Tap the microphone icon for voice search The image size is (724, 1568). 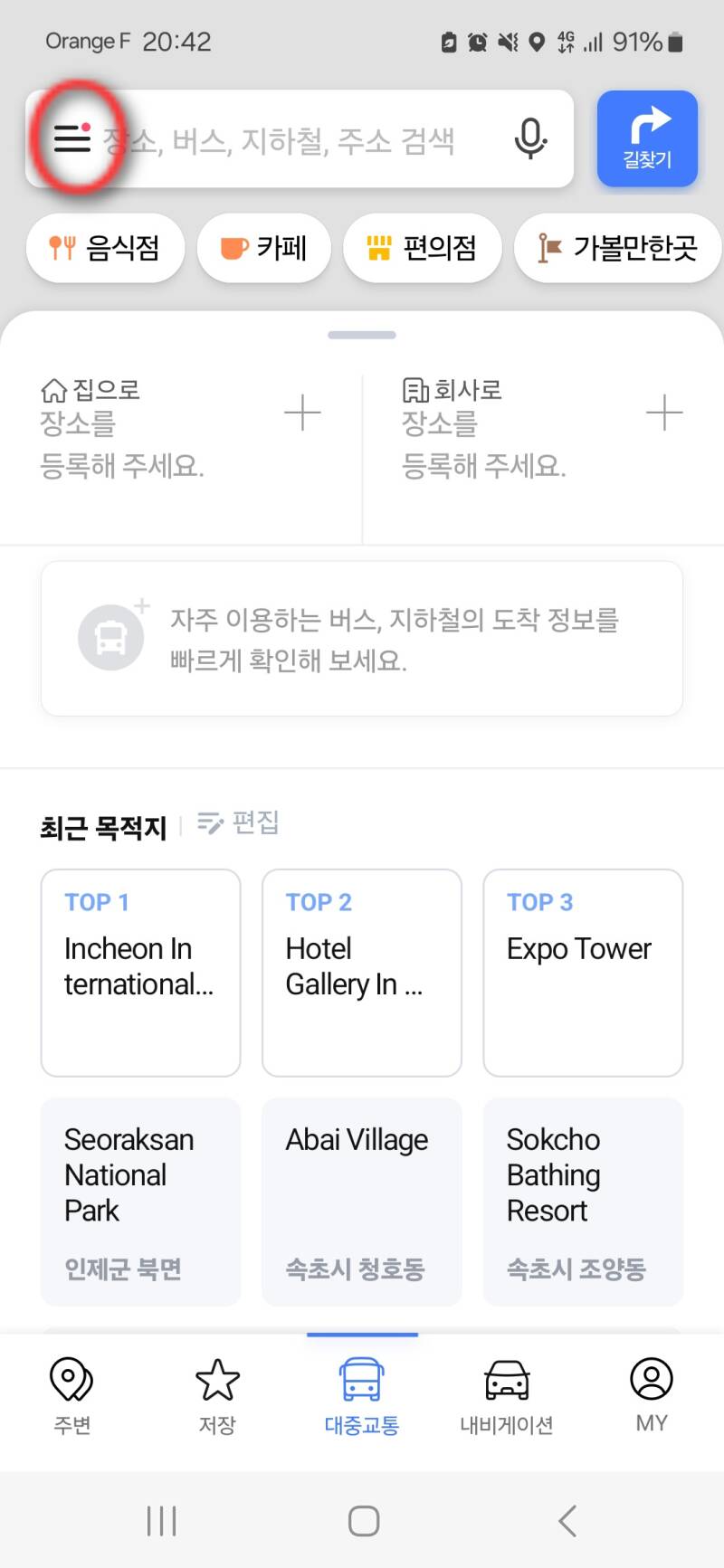coord(530,138)
